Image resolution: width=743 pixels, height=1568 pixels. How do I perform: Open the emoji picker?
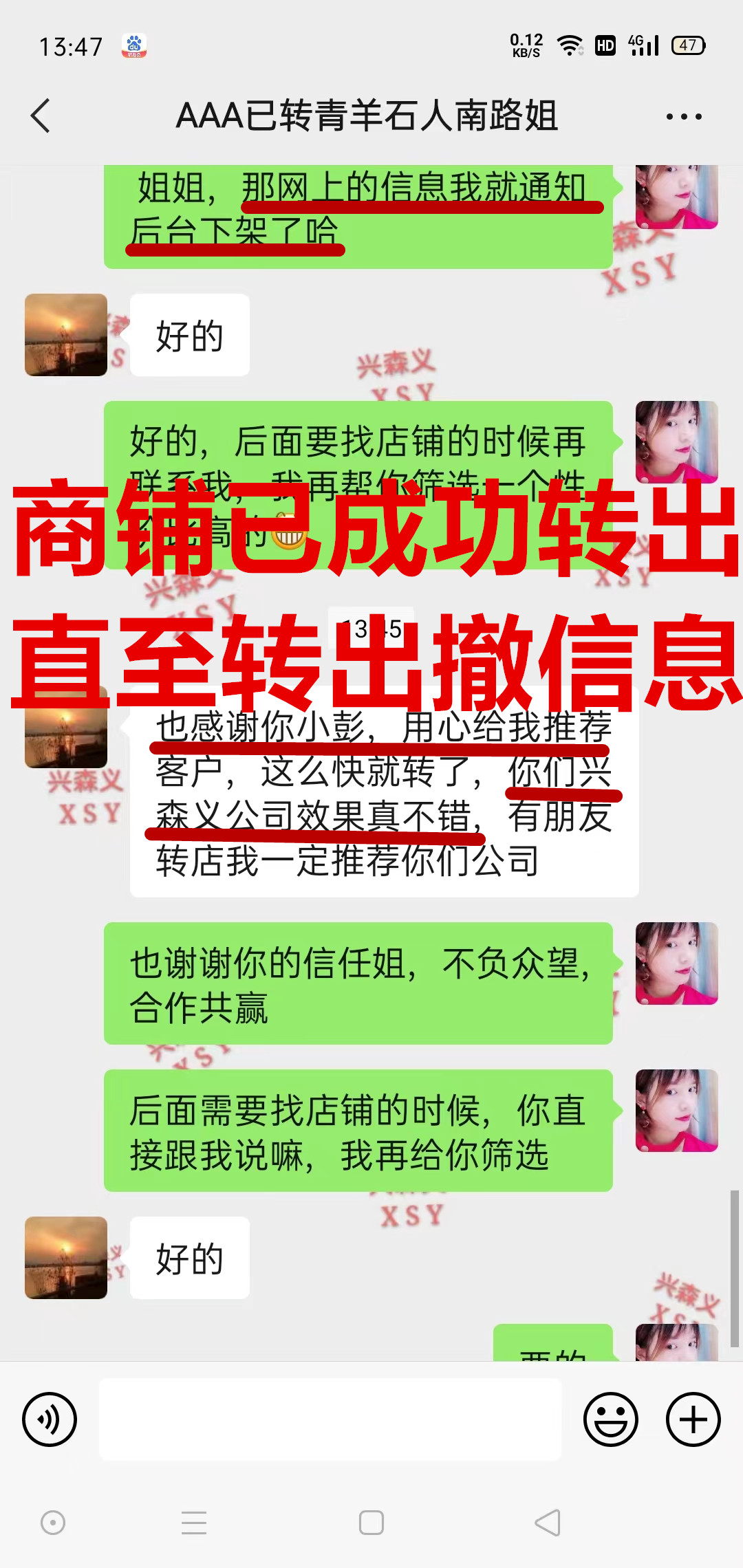(611, 1419)
